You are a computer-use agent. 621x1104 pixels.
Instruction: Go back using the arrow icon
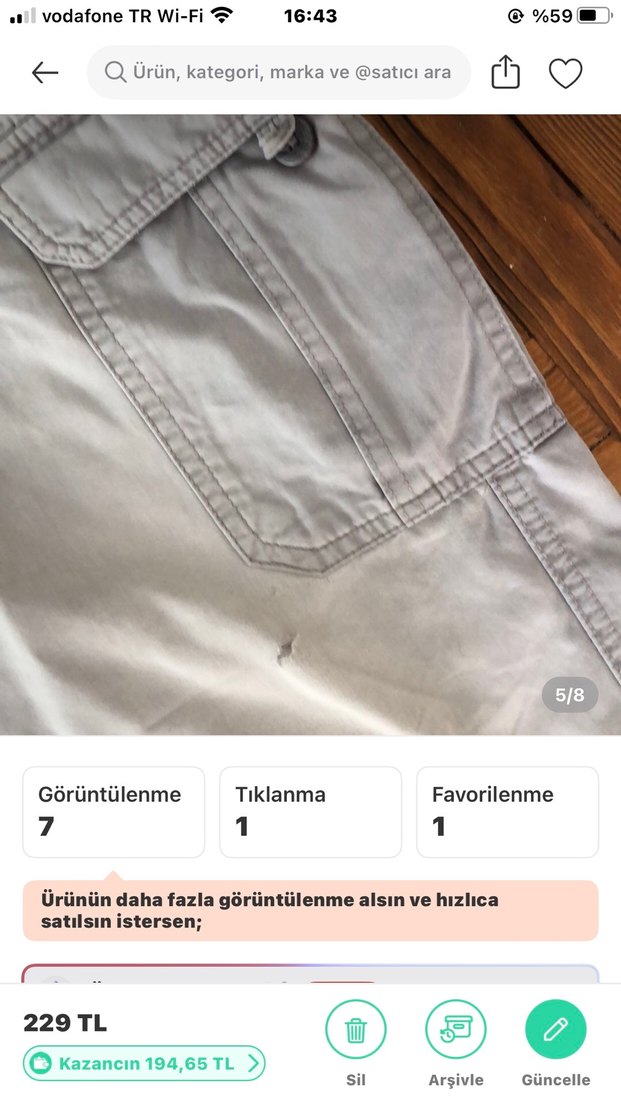point(45,73)
